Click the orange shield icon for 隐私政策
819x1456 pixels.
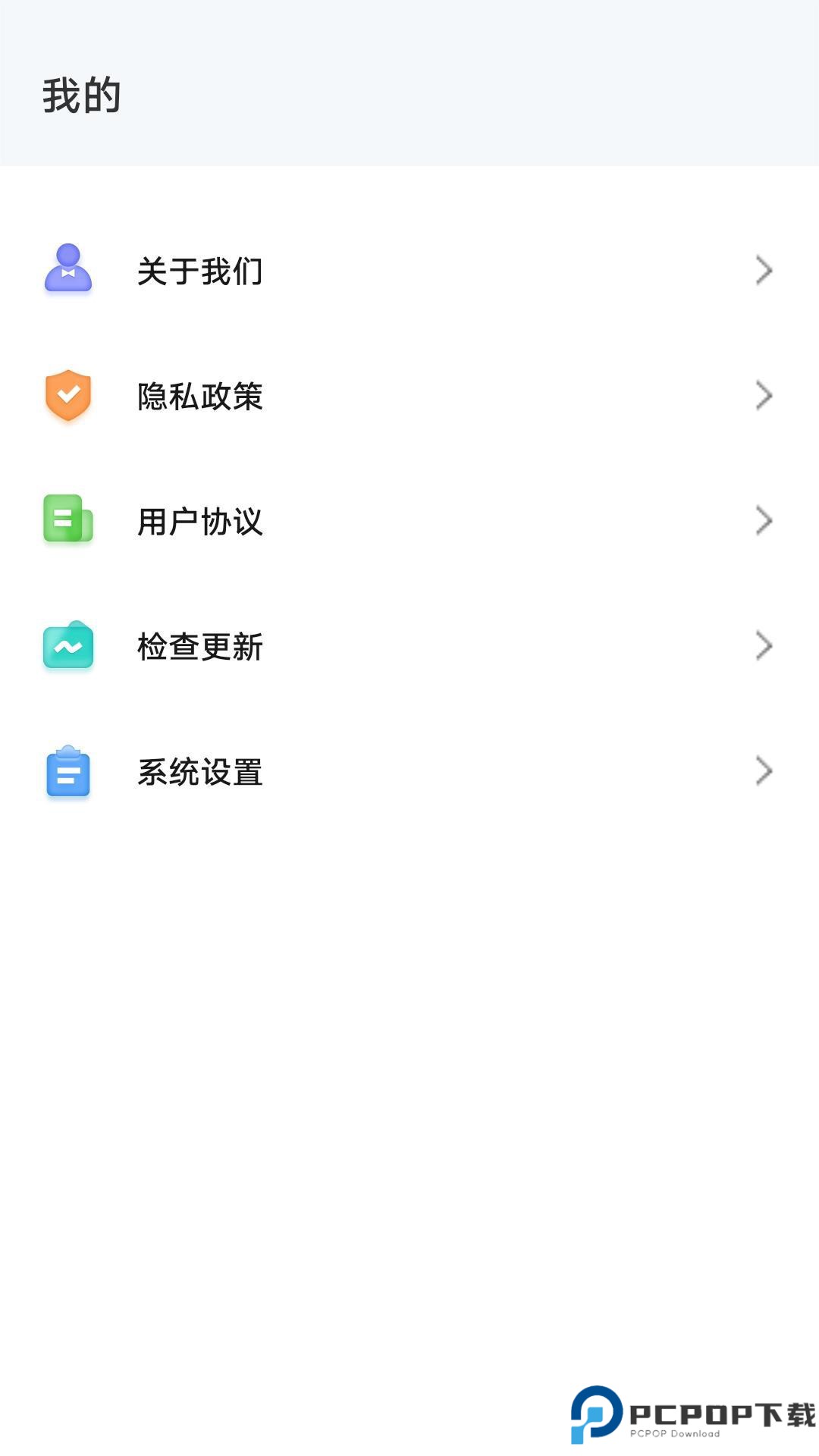[68, 395]
